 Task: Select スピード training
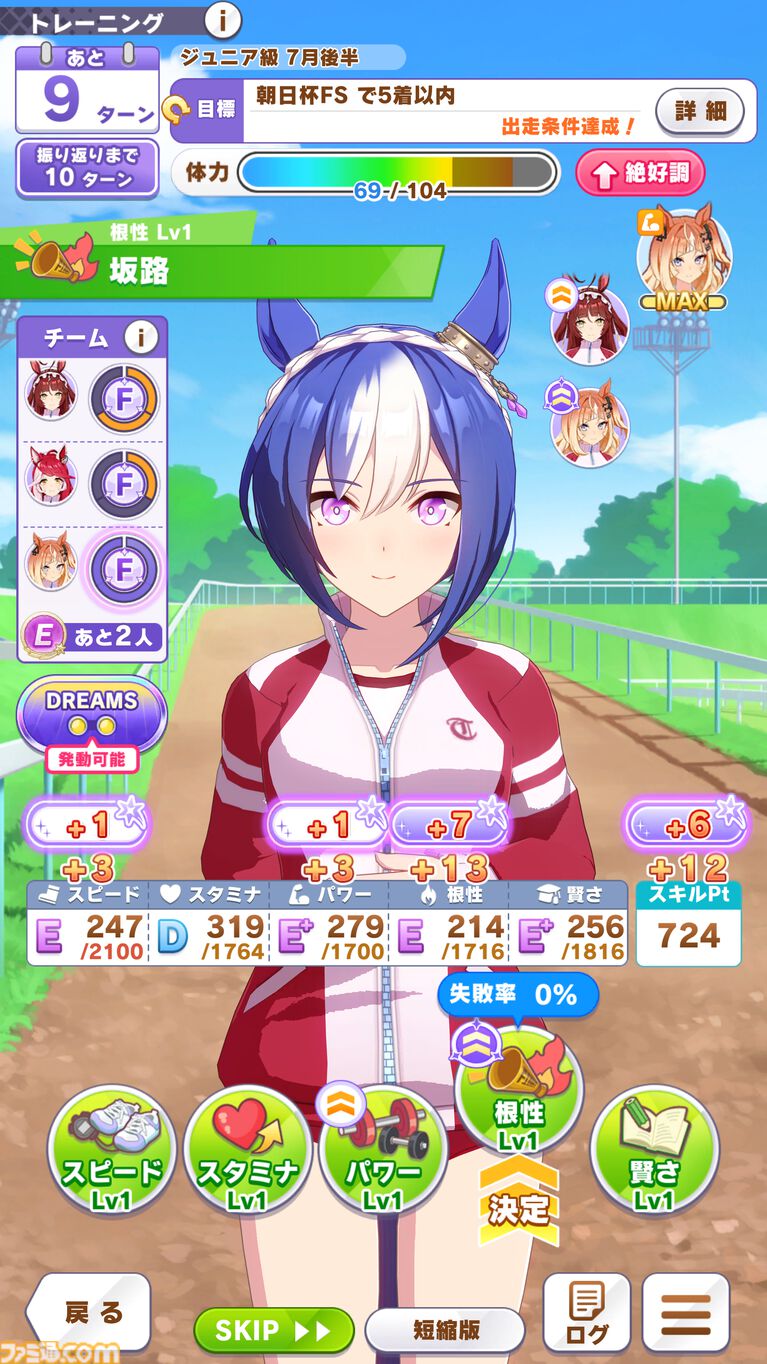(112, 1150)
